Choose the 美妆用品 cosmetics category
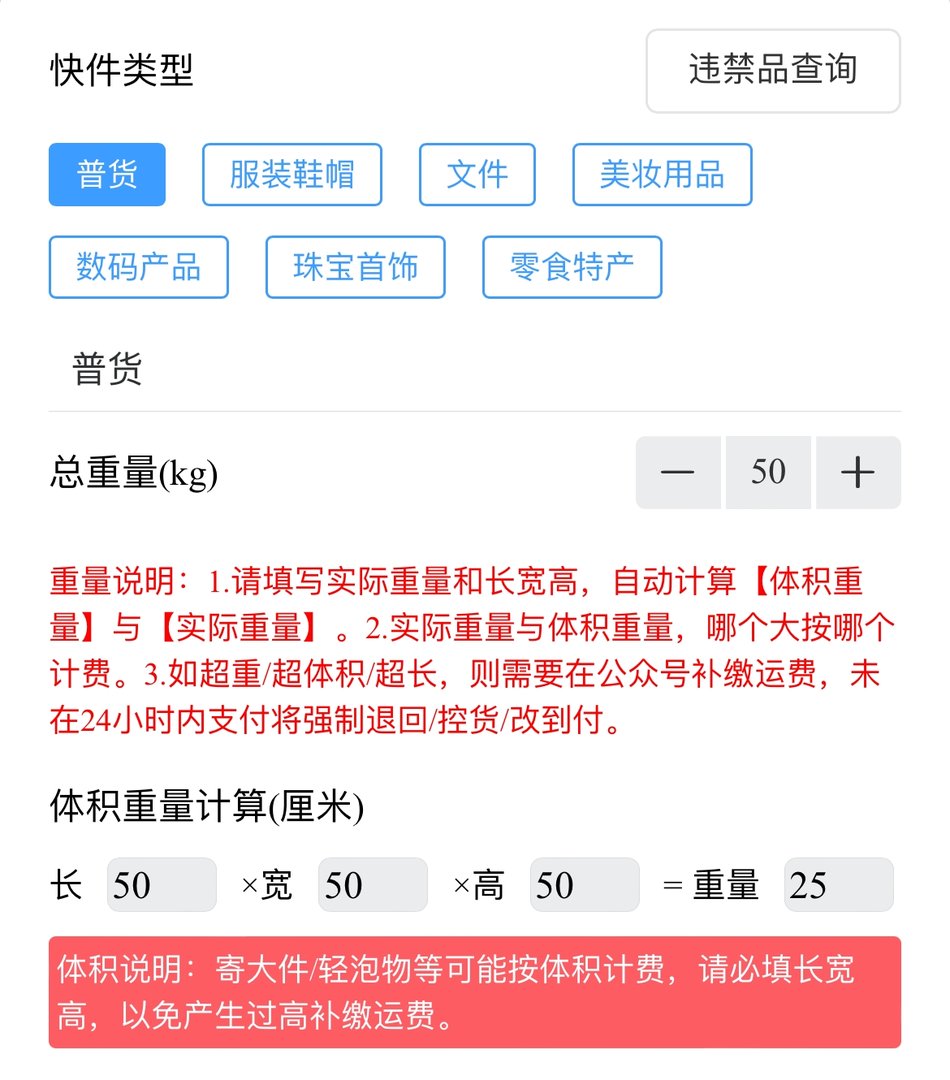 pyautogui.click(x=662, y=174)
